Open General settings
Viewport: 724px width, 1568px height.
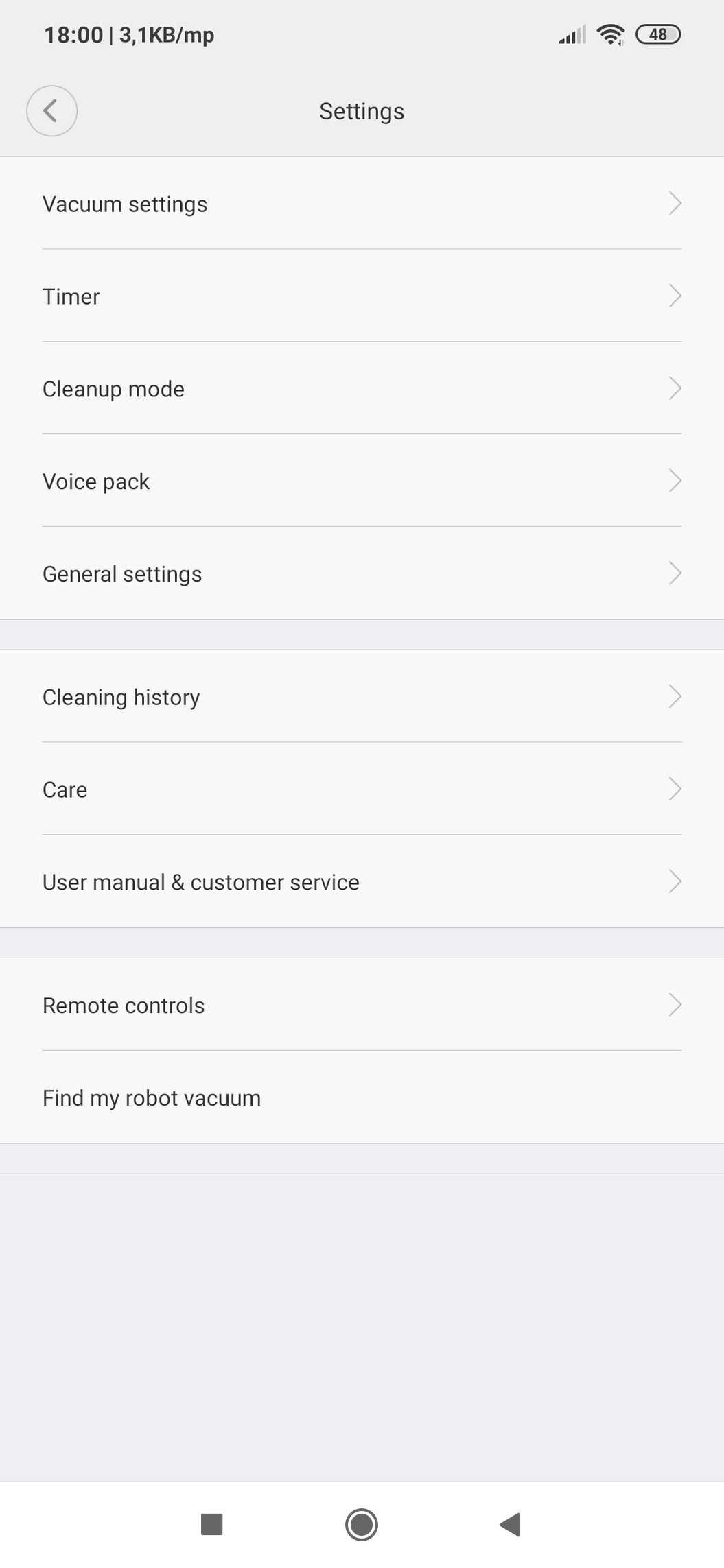362,574
